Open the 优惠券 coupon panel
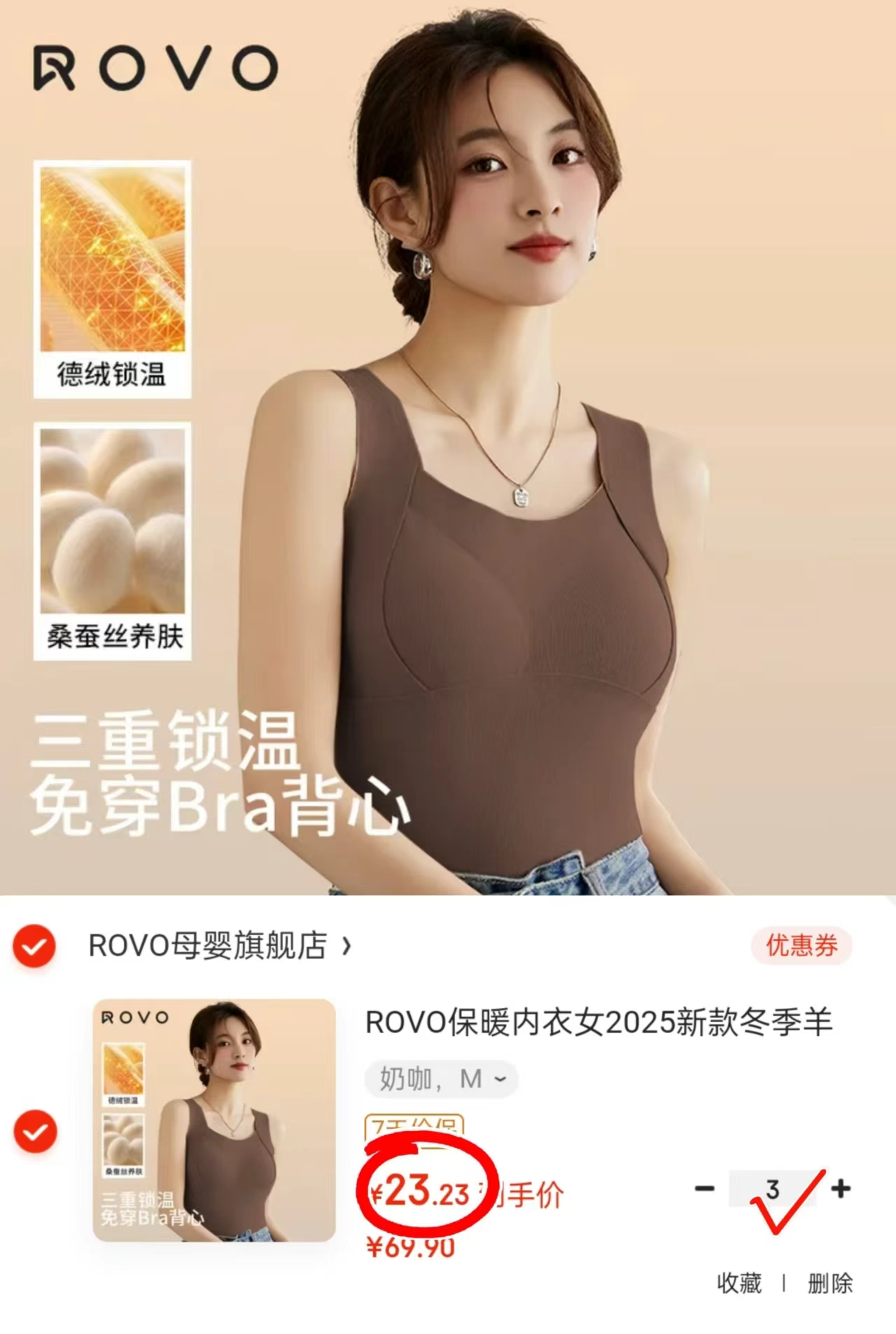Image resolution: width=896 pixels, height=1334 pixels. [804, 946]
